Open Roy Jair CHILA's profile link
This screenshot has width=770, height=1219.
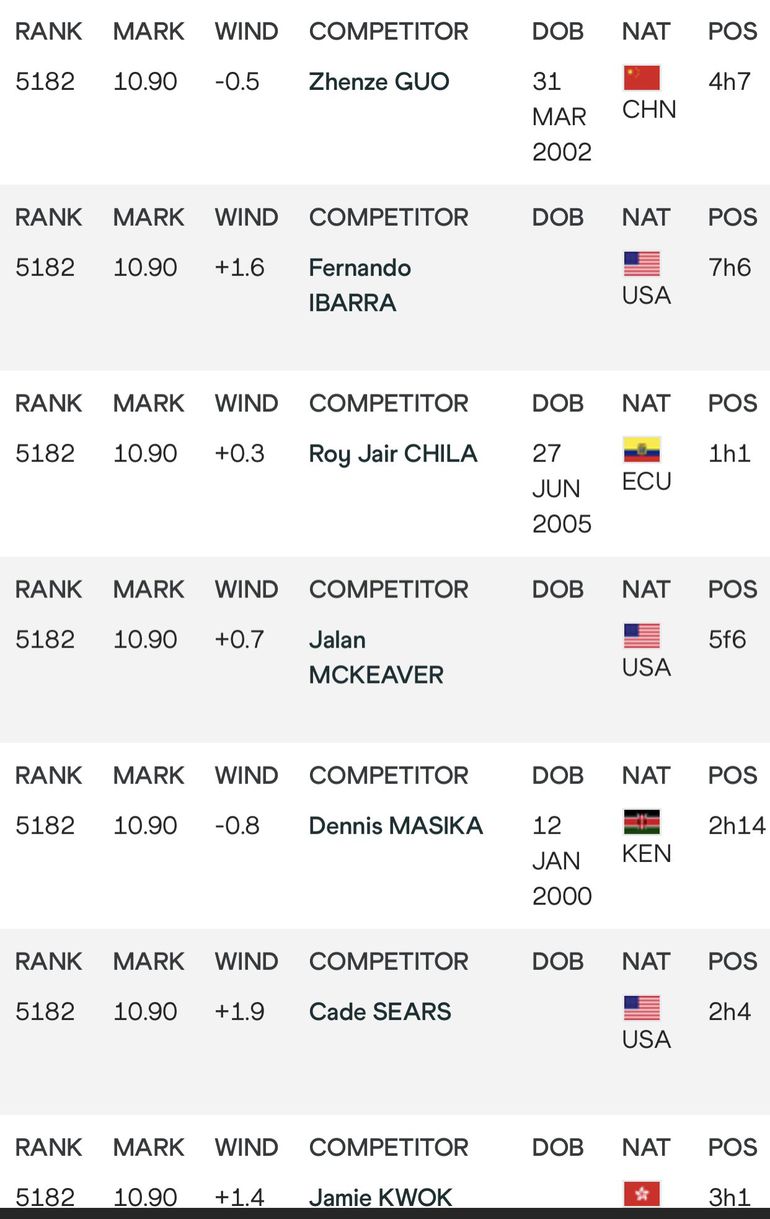coord(393,454)
